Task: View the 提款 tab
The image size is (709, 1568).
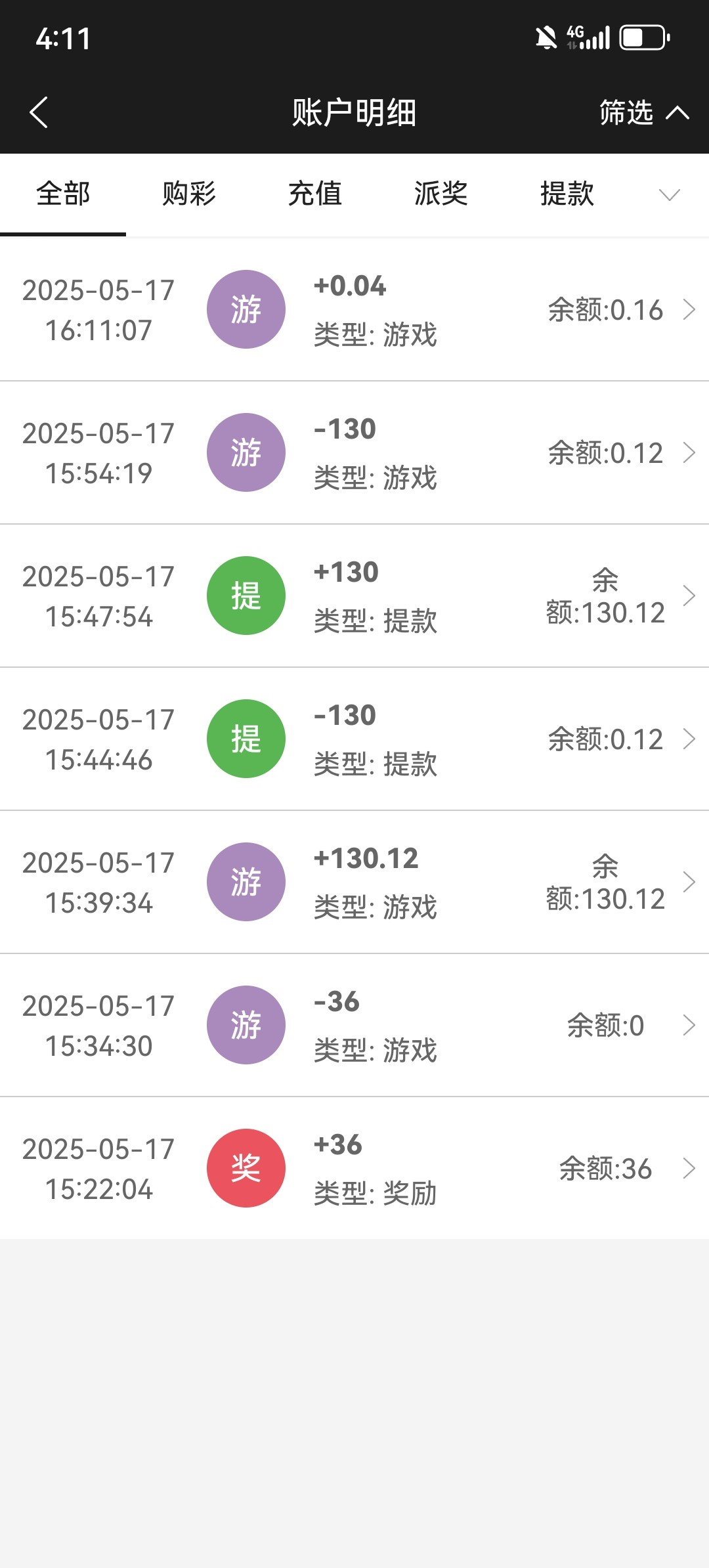Action: 567,194
